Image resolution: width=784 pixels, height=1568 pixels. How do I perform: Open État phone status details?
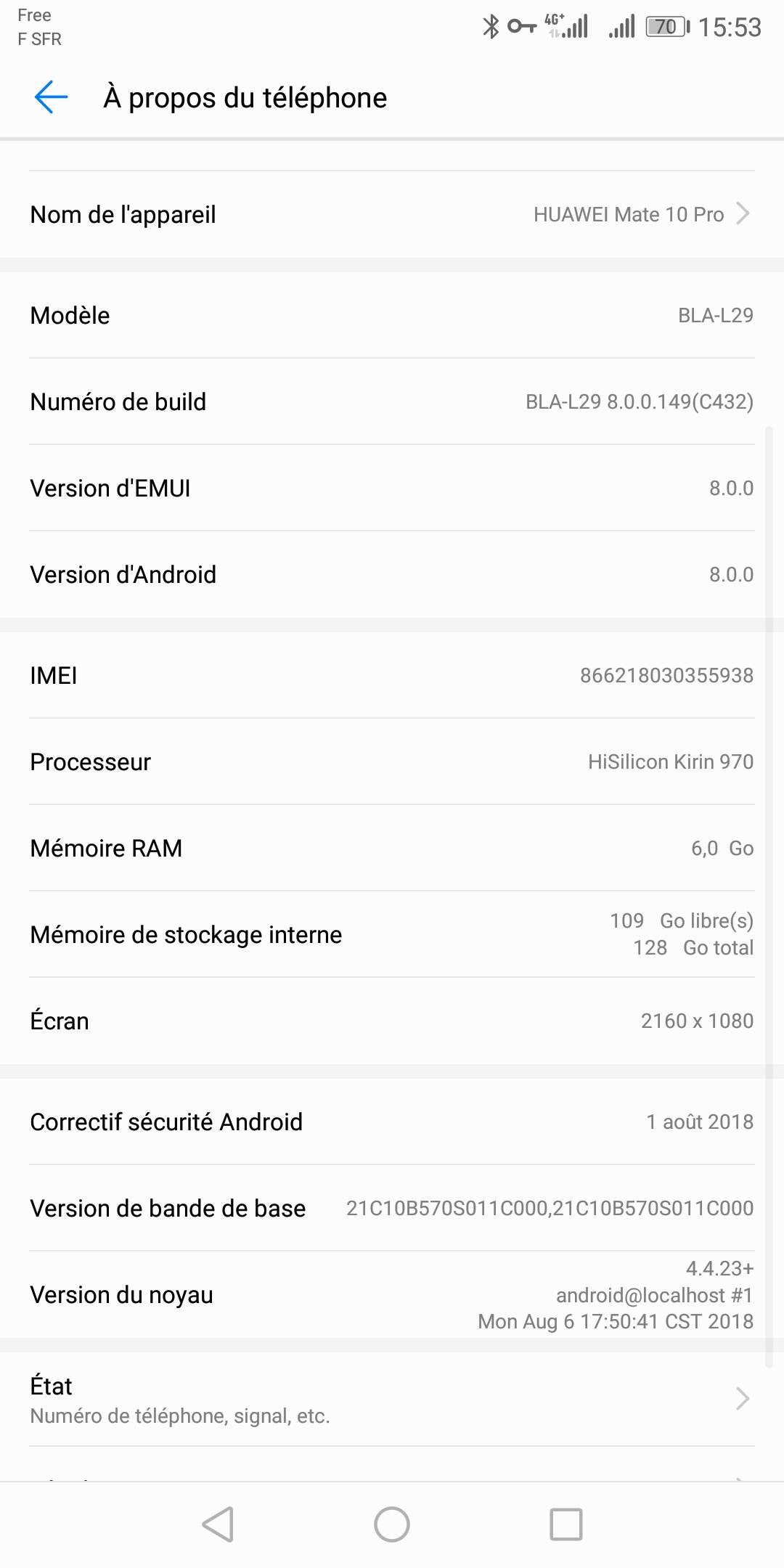(392, 1399)
